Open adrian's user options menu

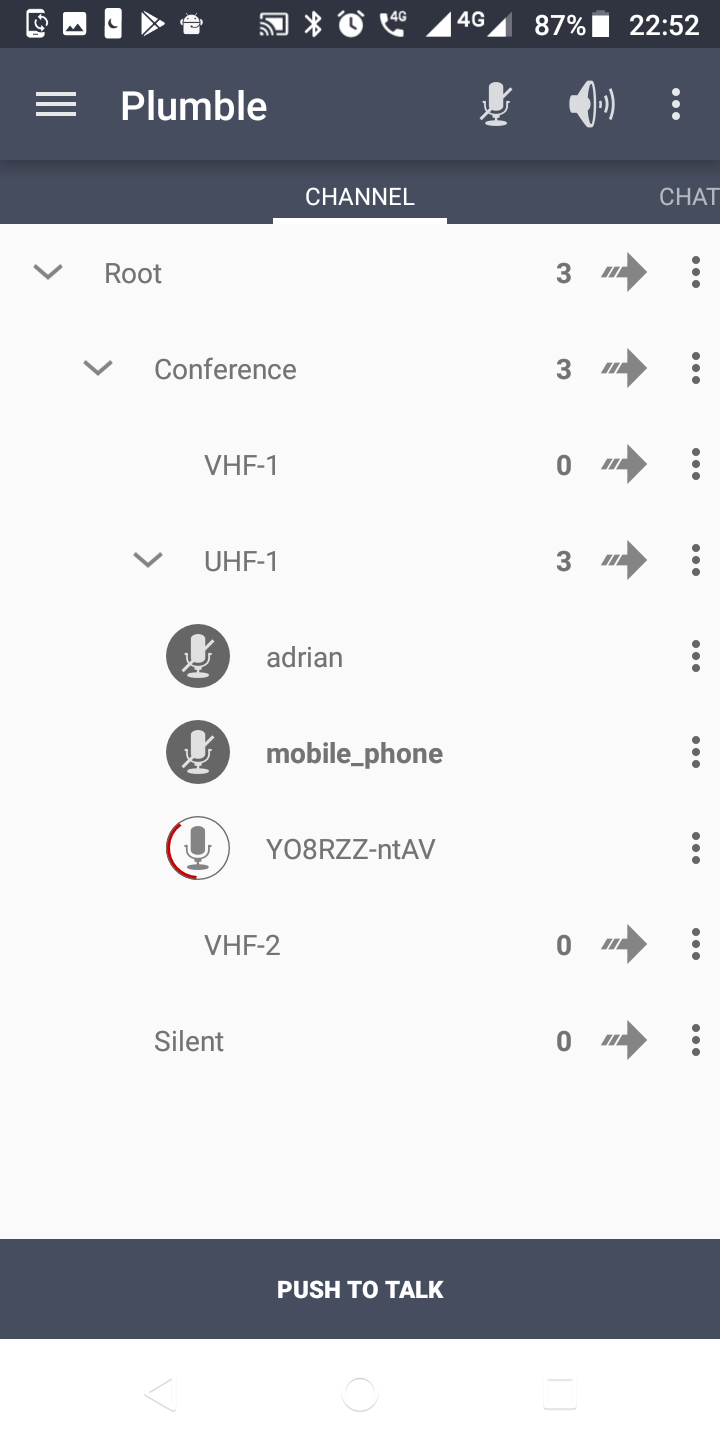695,656
